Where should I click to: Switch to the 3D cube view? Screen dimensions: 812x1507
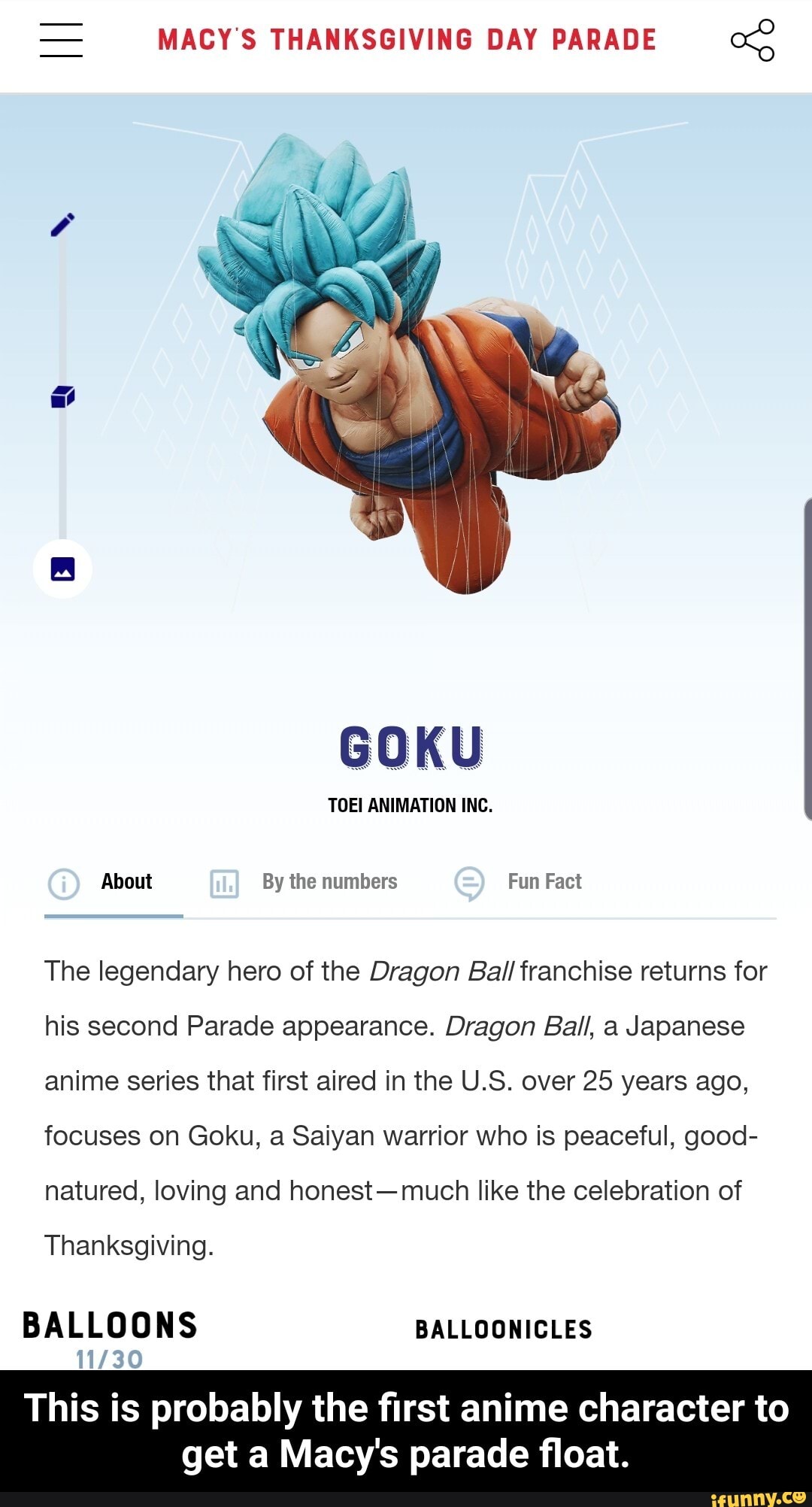click(x=63, y=396)
